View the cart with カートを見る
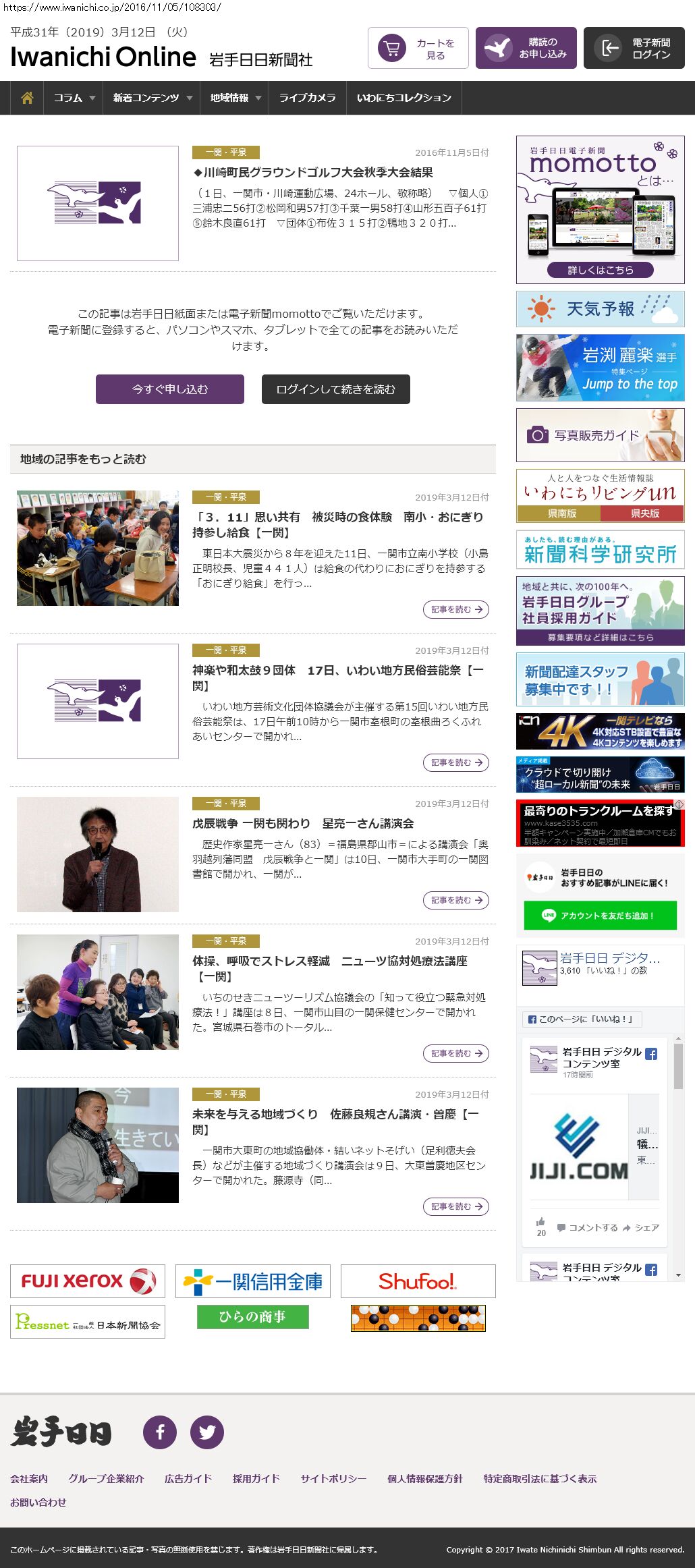Screen dimensions: 695x1568 [418, 49]
